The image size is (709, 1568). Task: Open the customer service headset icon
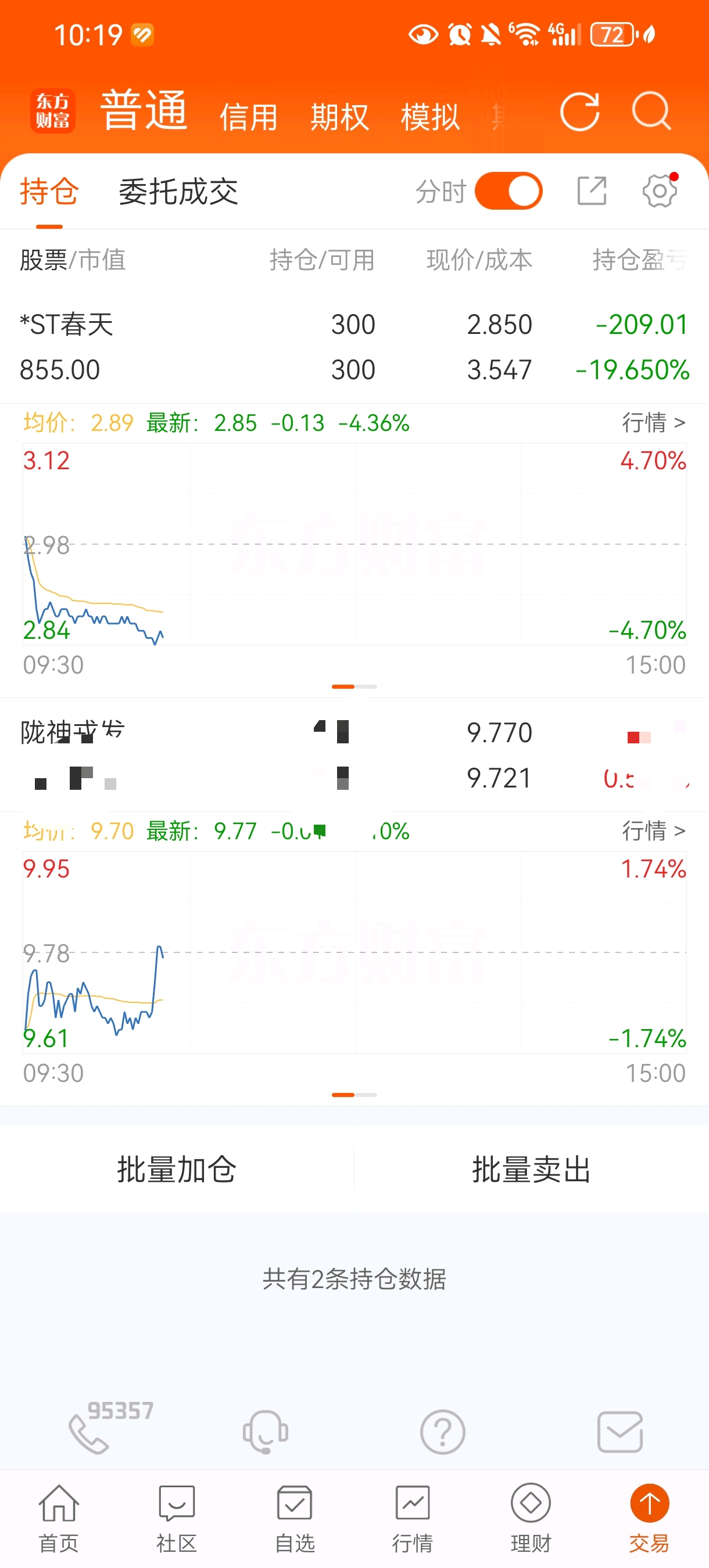pos(266,1432)
